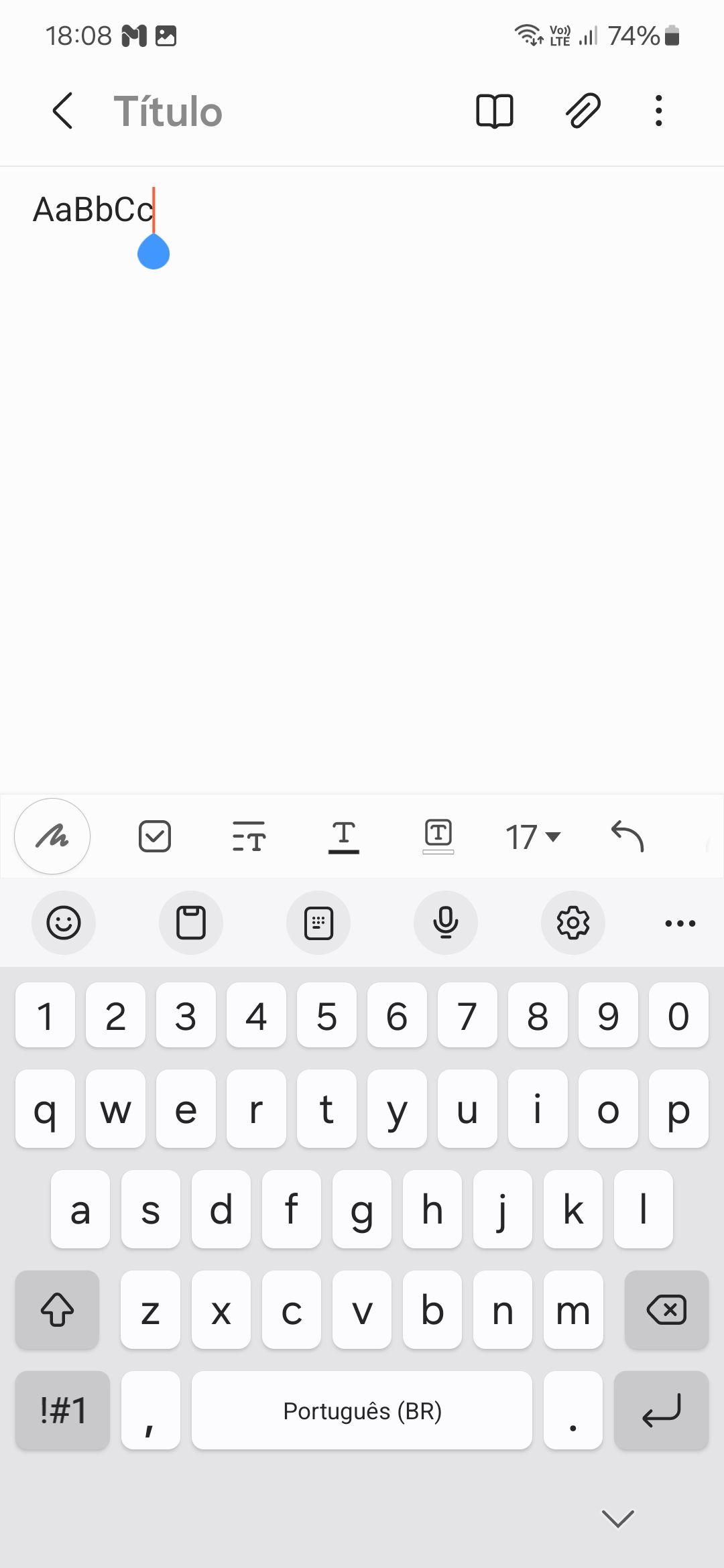Expand more keyboard options

tap(679, 923)
